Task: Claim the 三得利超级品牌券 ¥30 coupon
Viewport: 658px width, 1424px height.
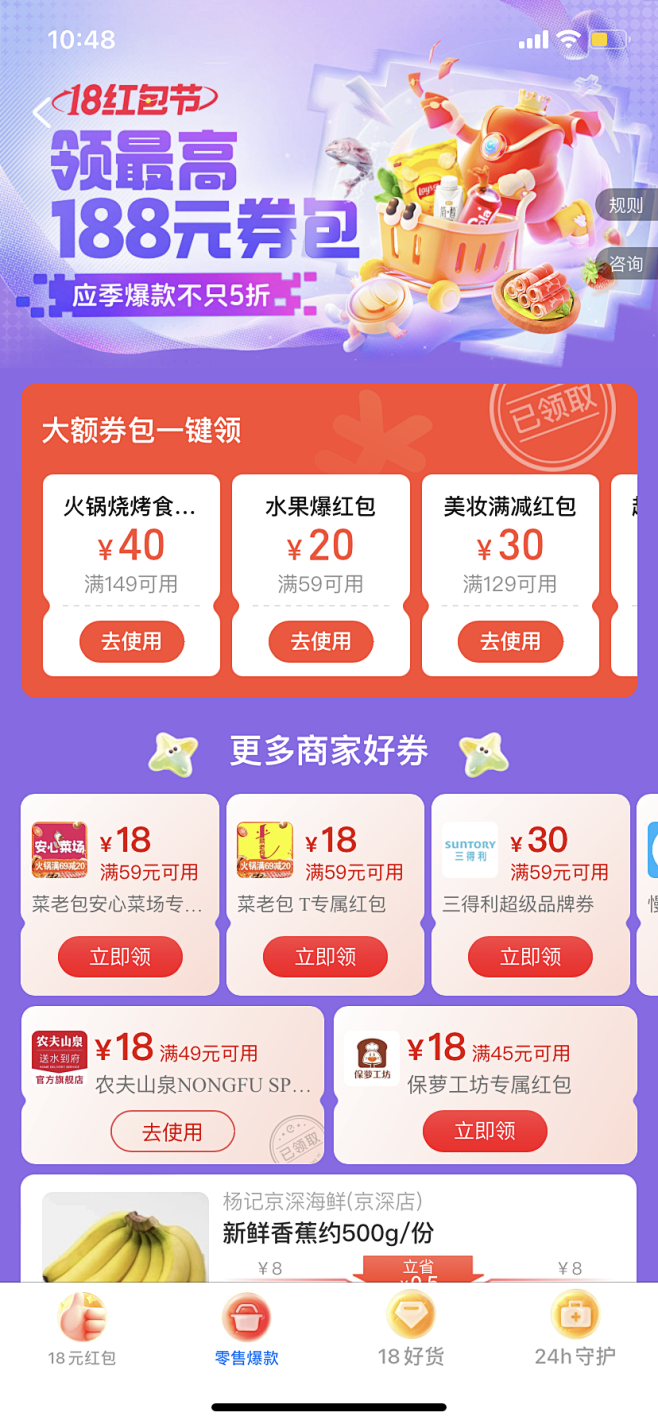Action: pos(530,957)
